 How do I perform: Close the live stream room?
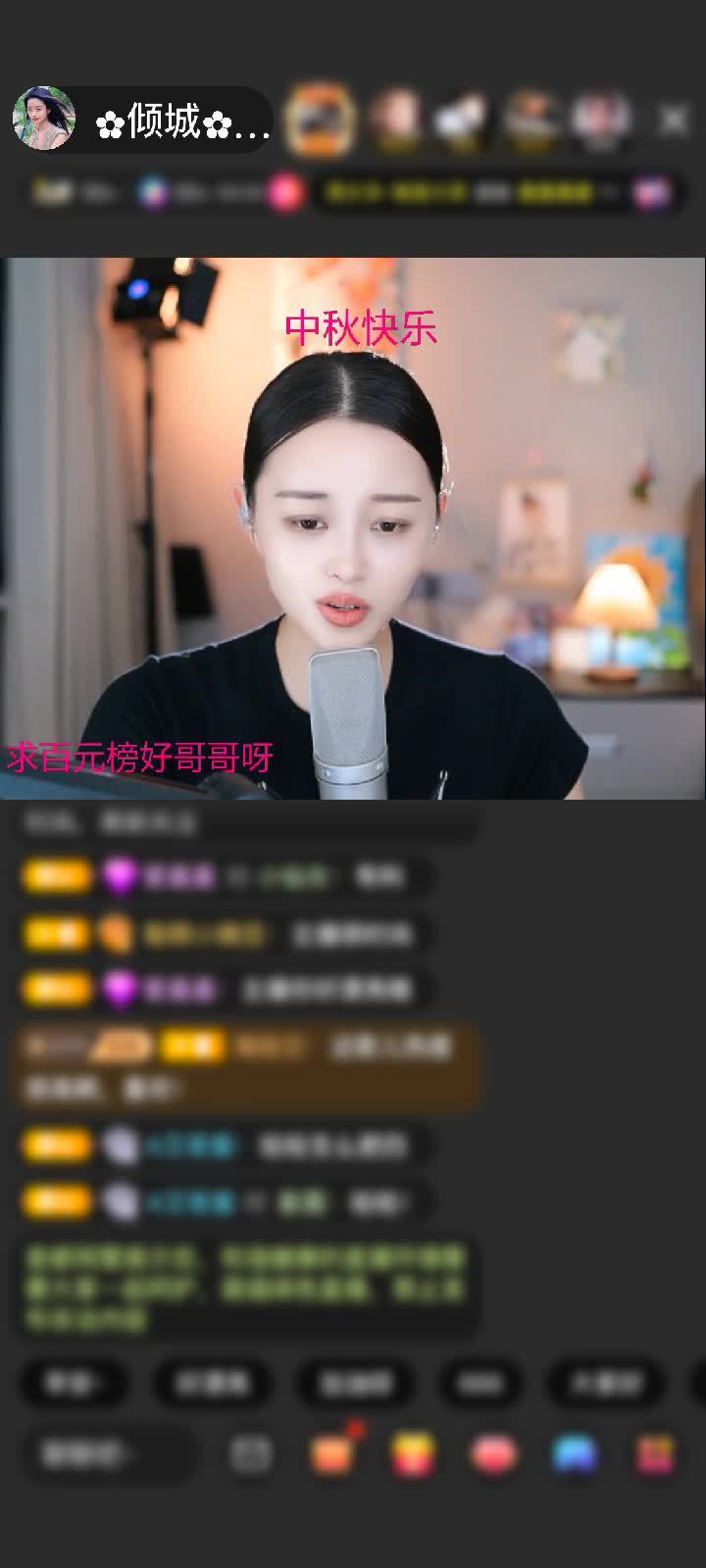click(674, 121)
